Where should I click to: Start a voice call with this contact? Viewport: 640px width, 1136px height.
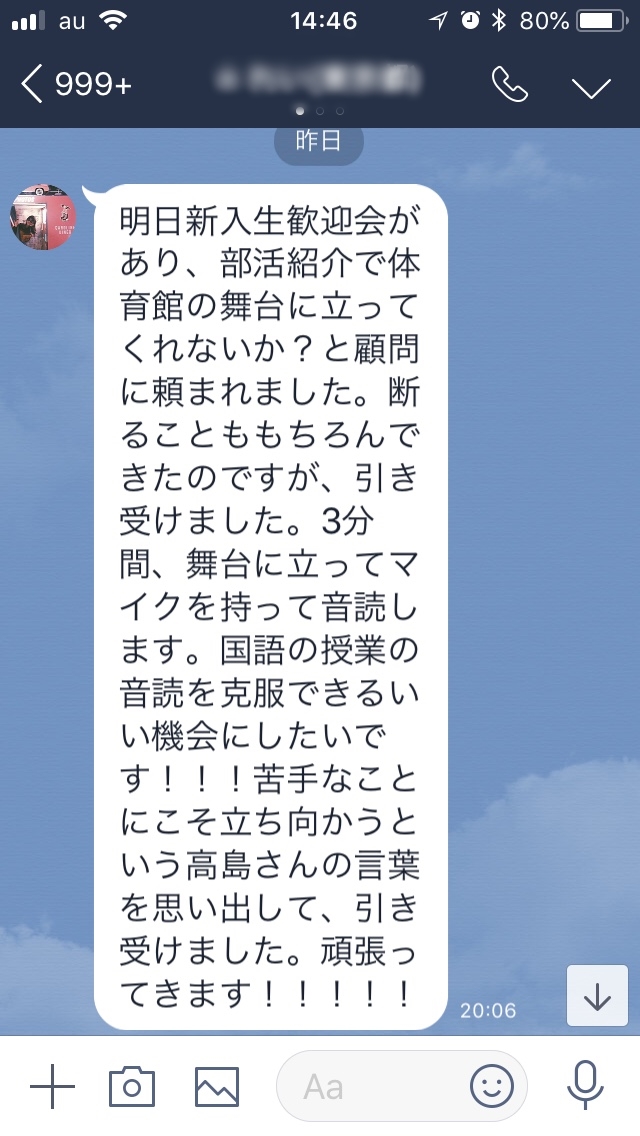pos(510,85)
